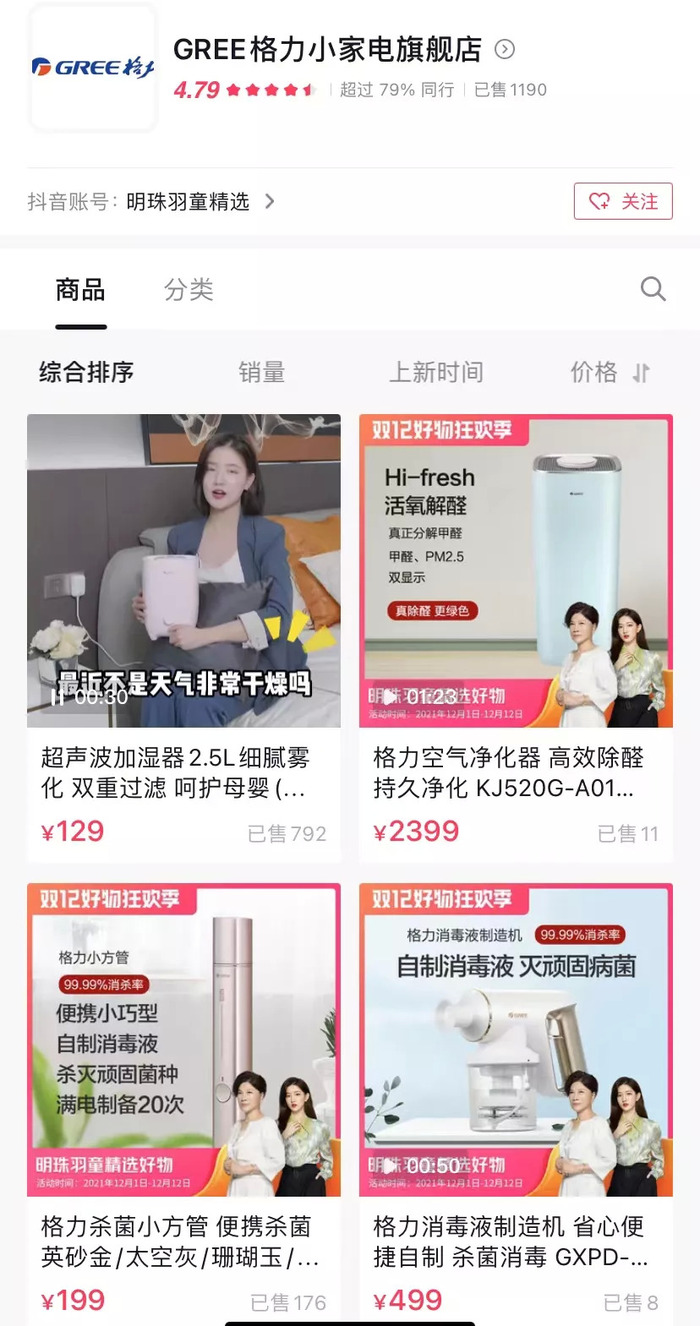700x1326 pixels.
Task: Tap the search icon in the store
Action: click(652, 289)
